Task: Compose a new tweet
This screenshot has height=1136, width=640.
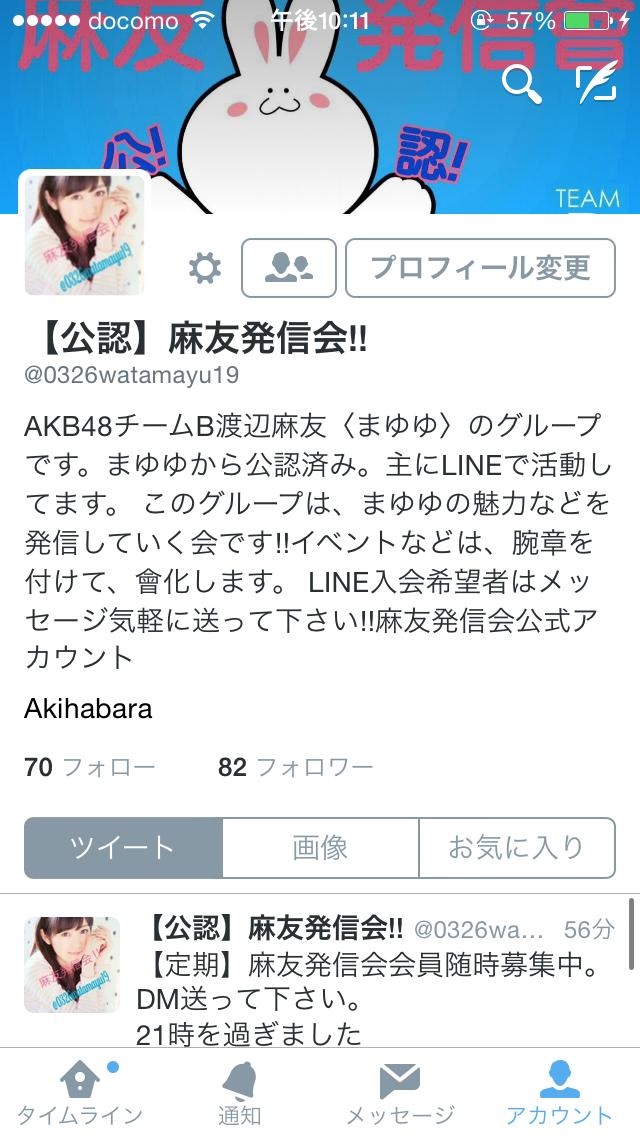Action: coord(597,82)
